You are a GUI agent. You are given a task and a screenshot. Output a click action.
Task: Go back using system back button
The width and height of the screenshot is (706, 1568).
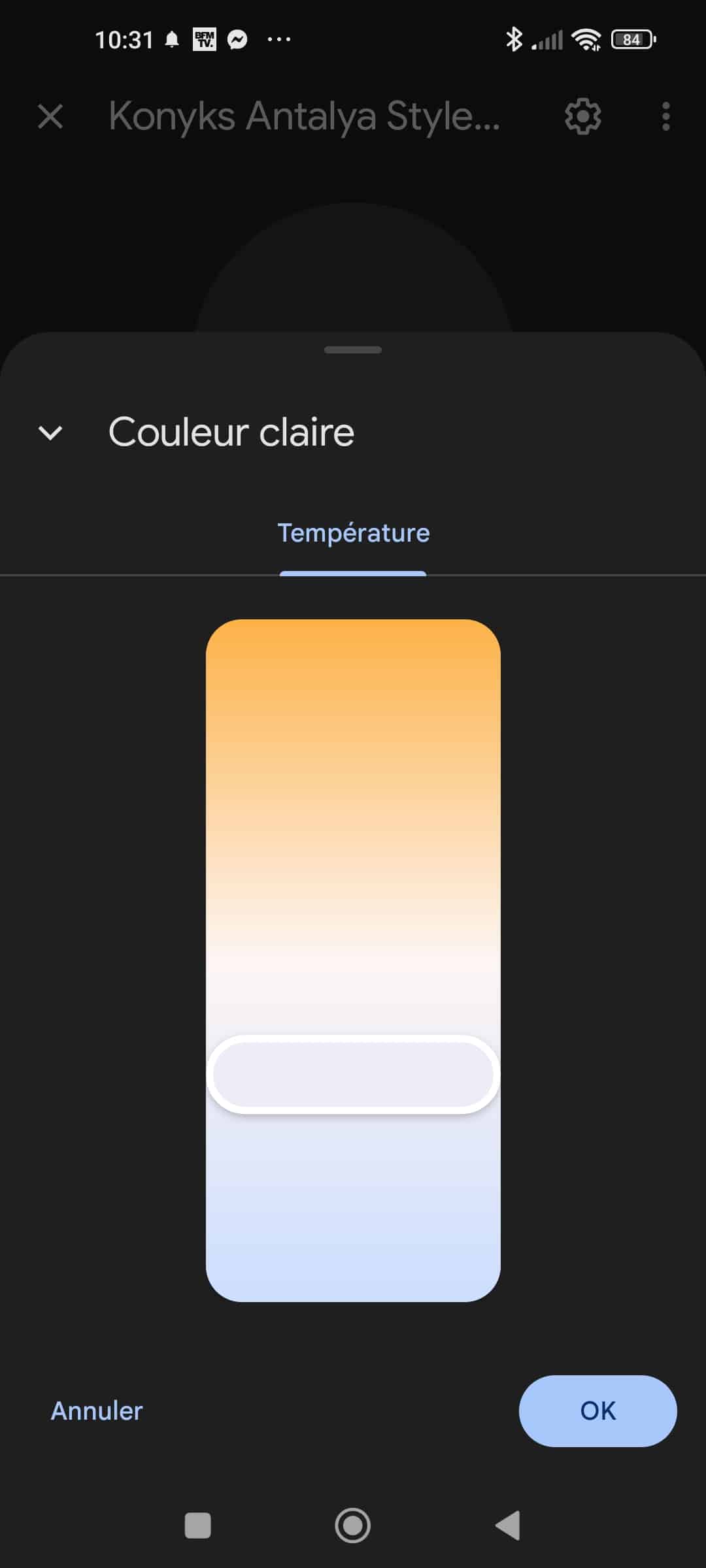point(508,1526)
